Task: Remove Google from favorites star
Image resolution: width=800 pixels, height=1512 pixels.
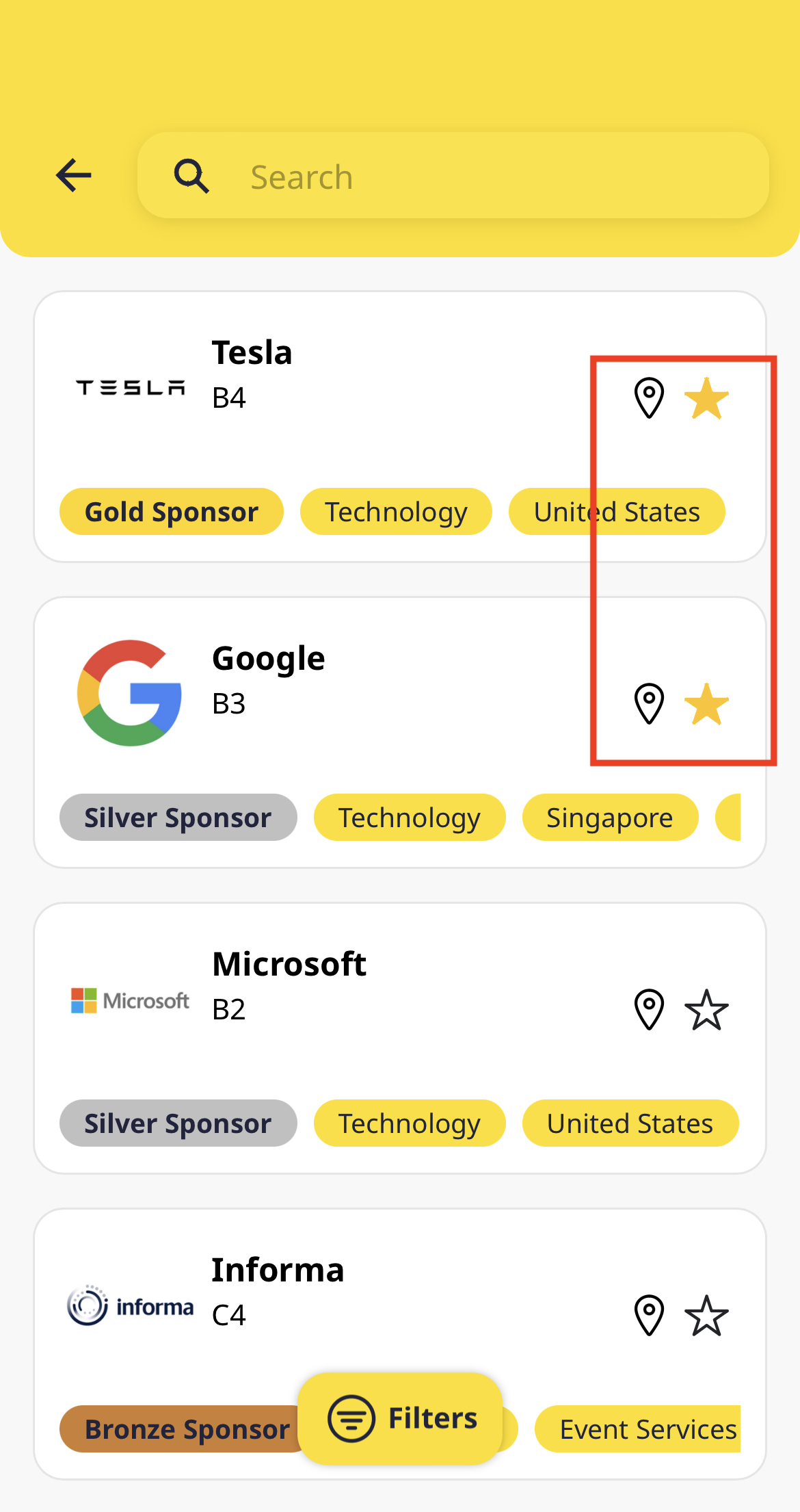Action: pos(706,704)
